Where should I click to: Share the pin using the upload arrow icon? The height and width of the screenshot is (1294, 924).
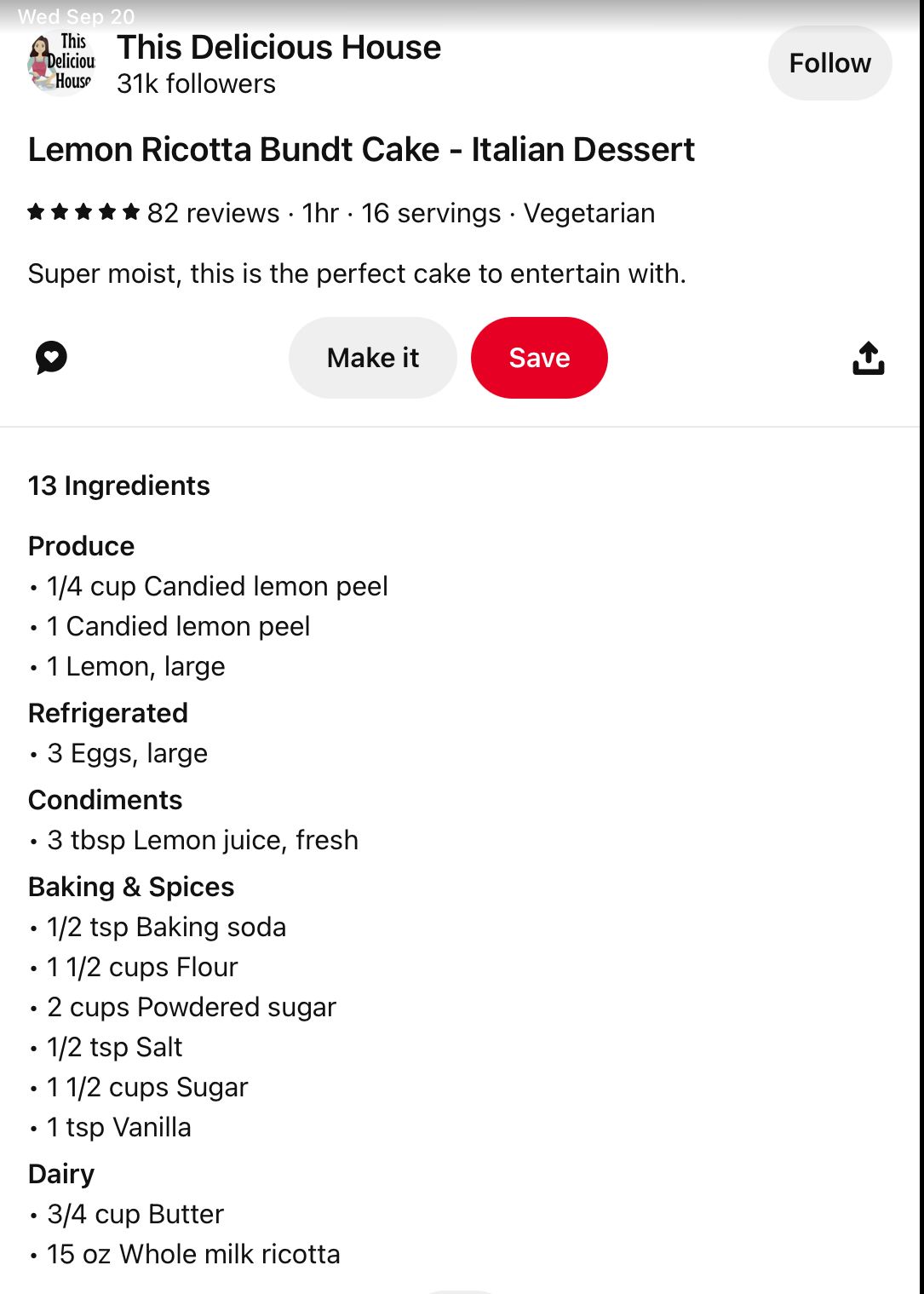[869, 358]
